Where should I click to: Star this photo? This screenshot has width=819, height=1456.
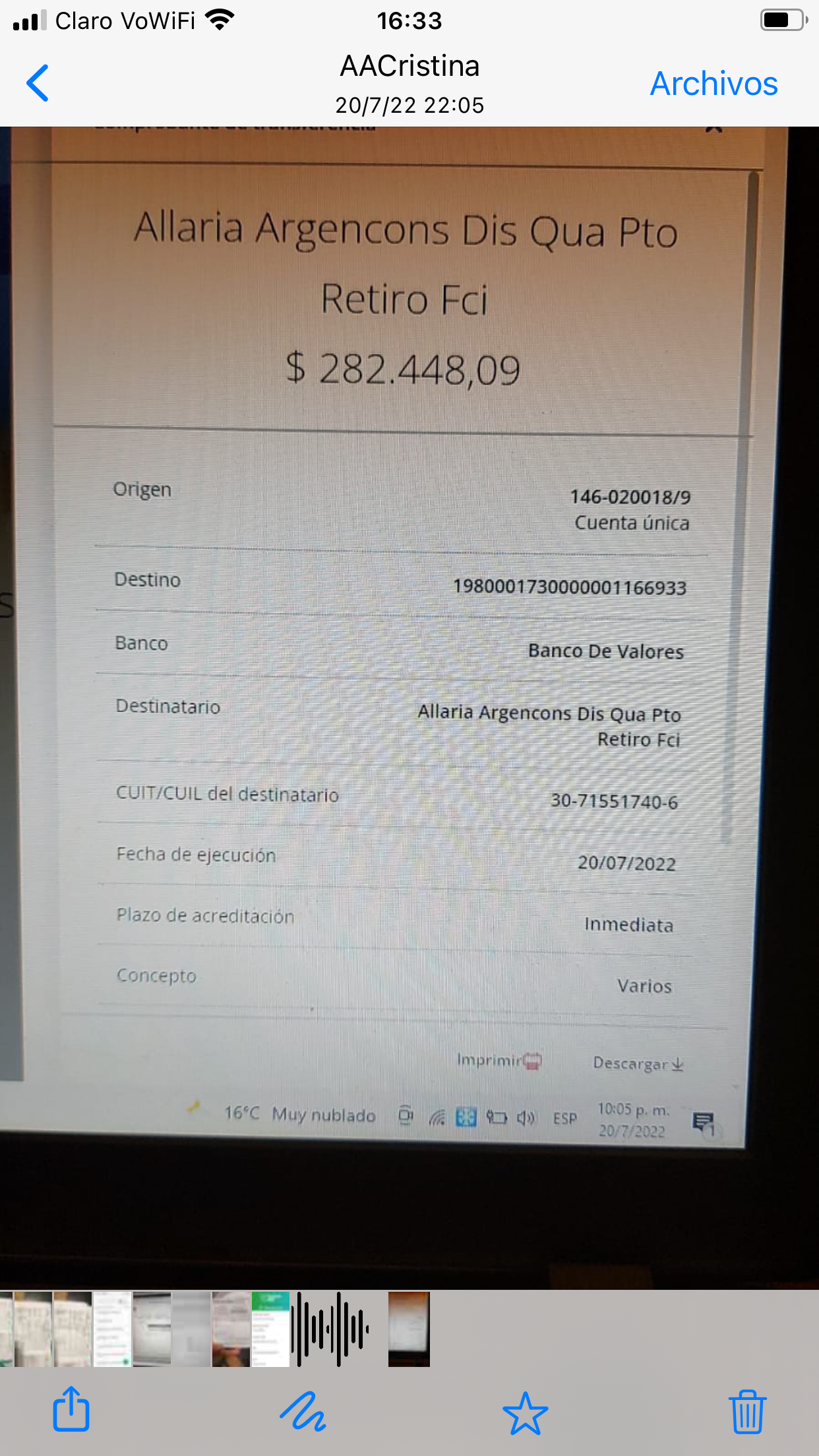click(525, 1413)
